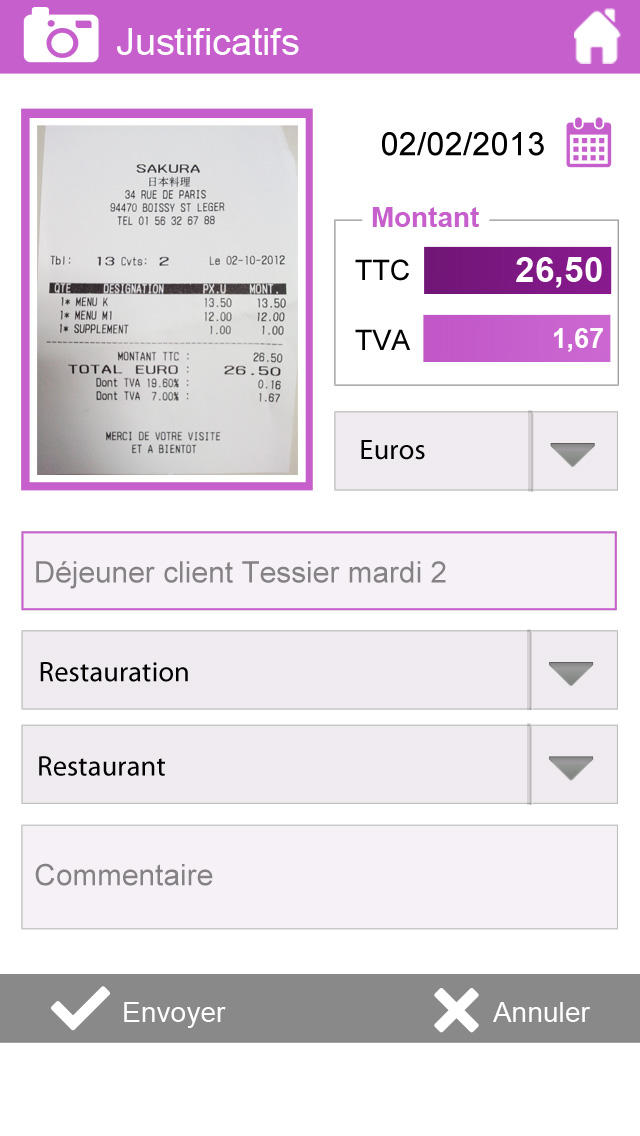Edit the TVA amount field

pyautogui.click(x=516, y=339)
